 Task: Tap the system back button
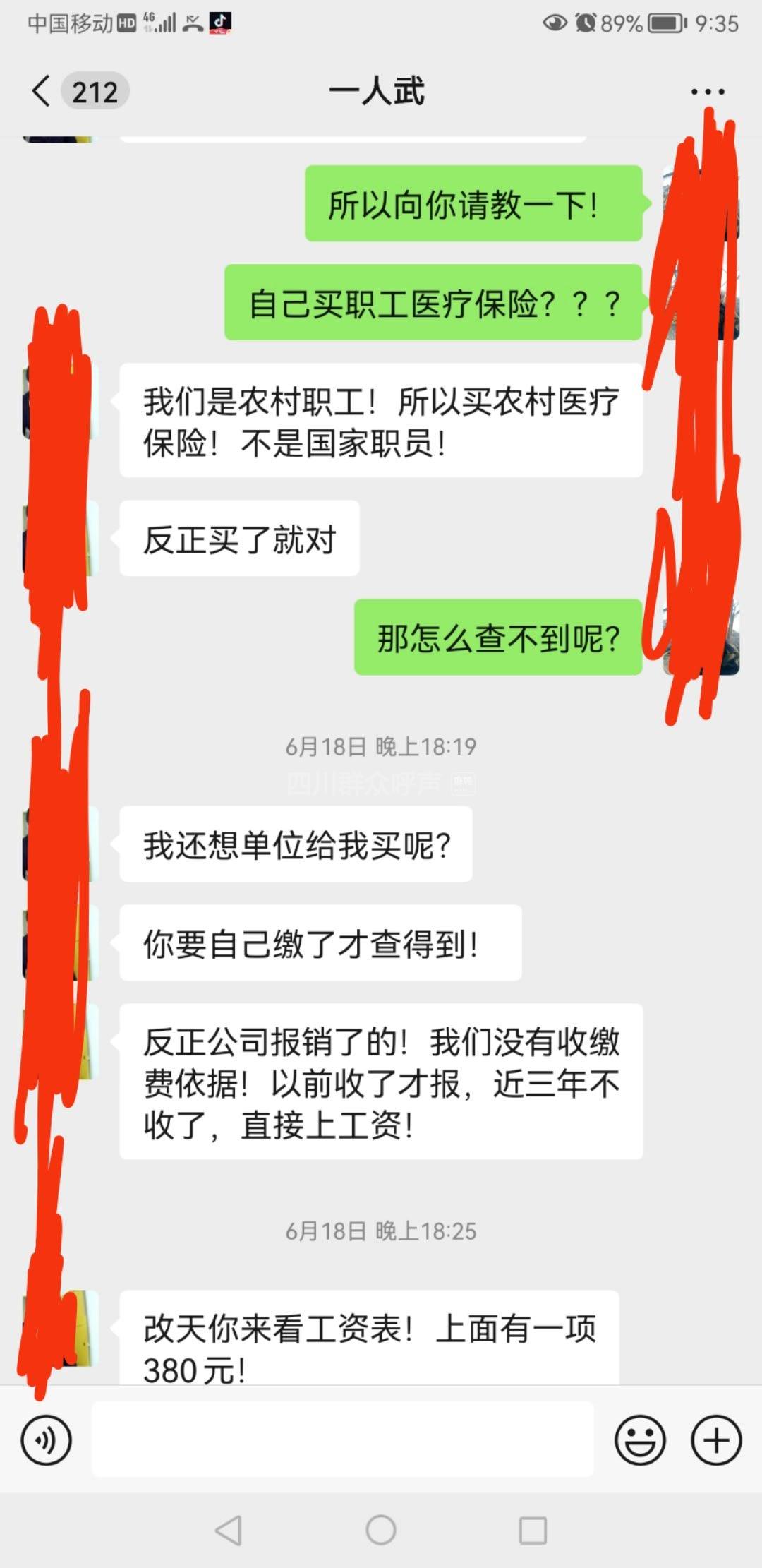pos(228,1530)
